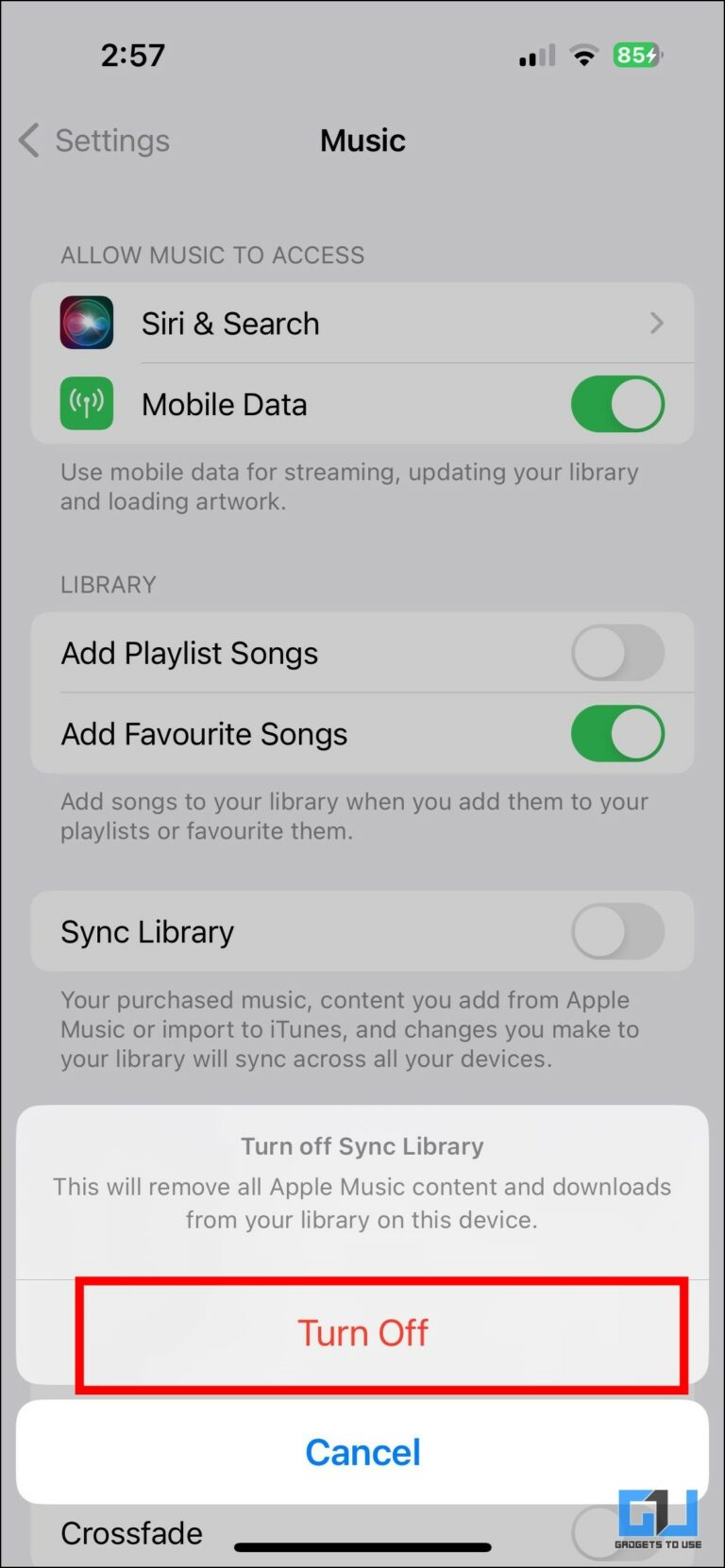
Task: Enable the Sync Library toggle
Action: pyautogui.click(x=617, y=931)
